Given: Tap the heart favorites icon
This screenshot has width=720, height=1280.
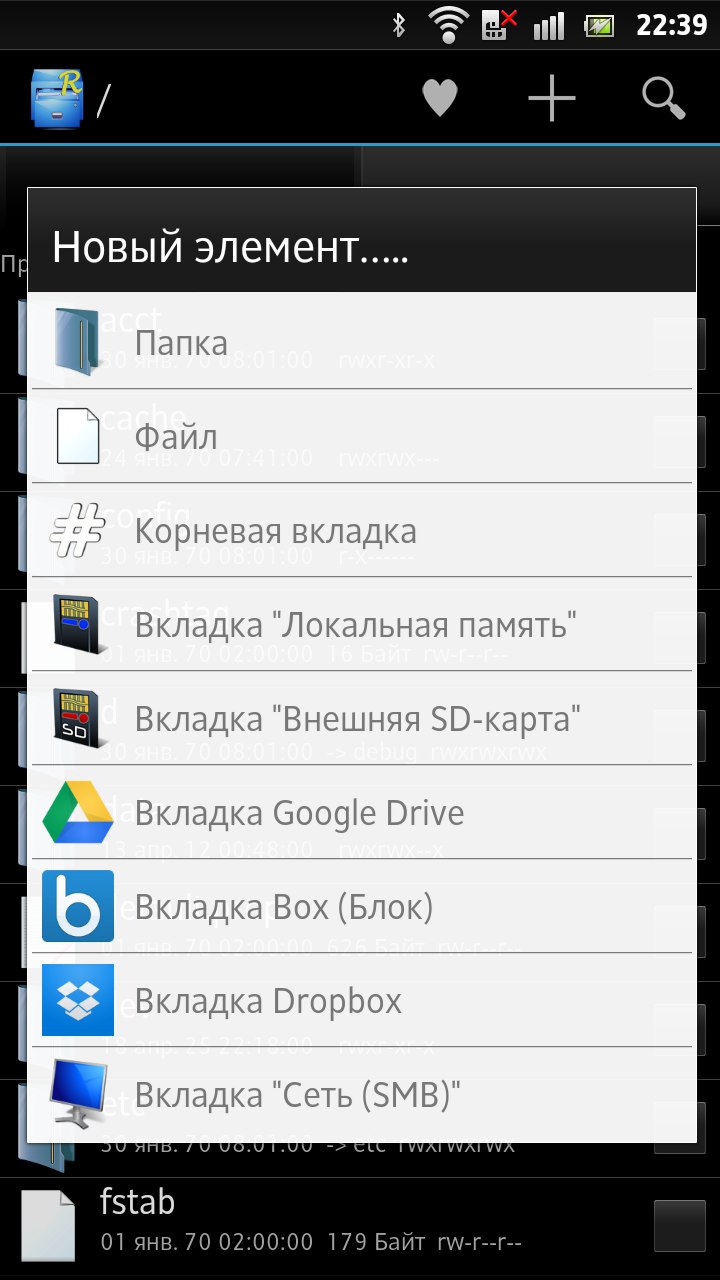Looking at the screenshot, I should tap(439, 98).
